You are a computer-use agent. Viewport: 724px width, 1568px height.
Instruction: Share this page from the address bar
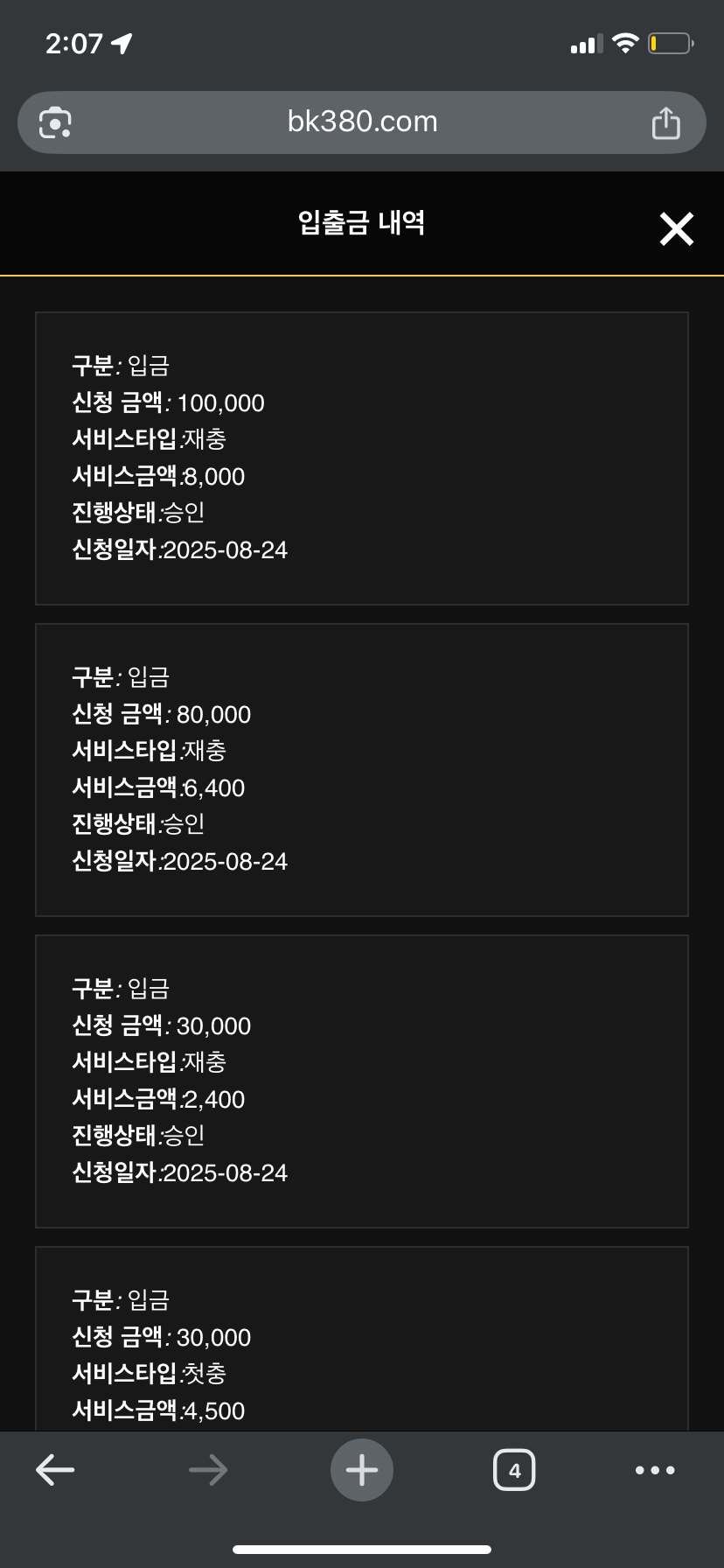coord(665,122)
